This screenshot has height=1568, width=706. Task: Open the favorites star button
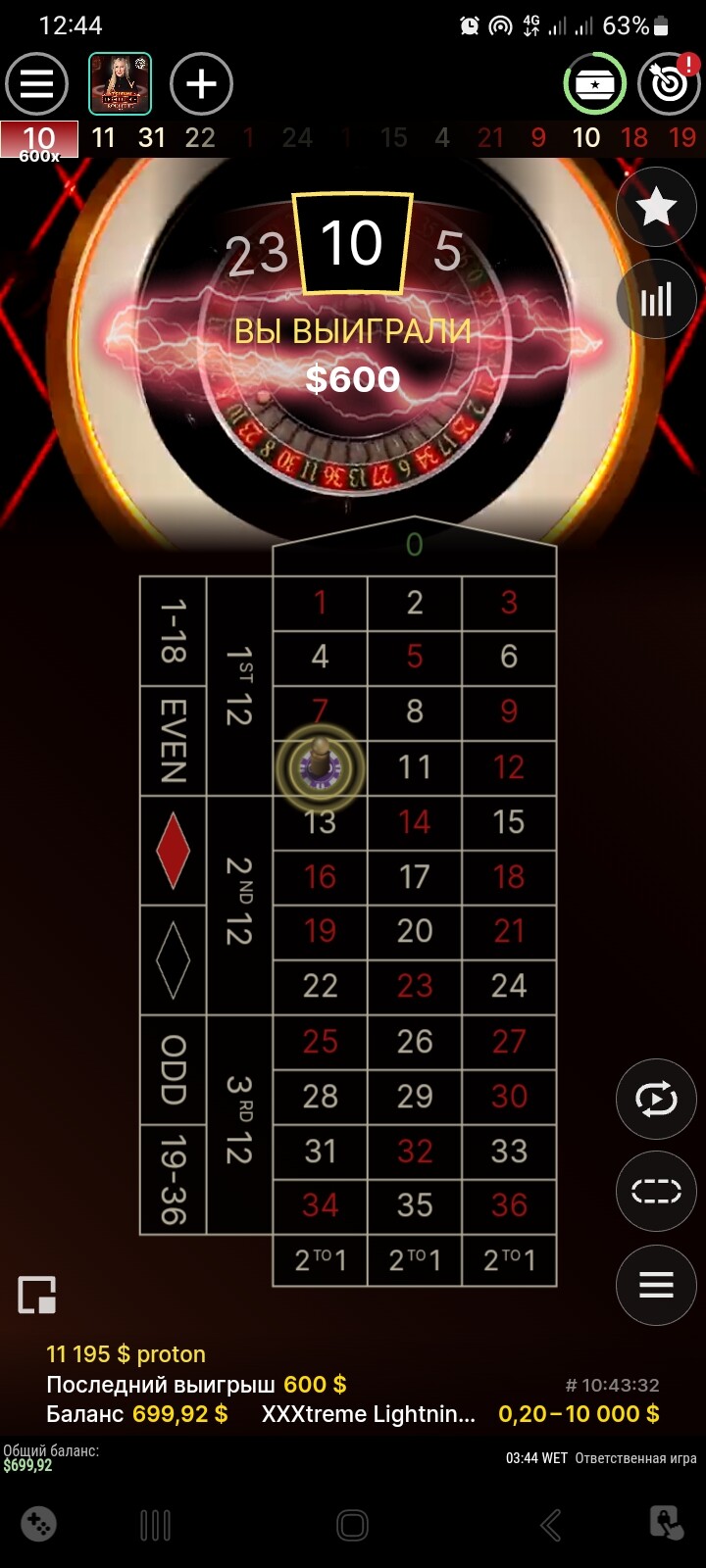[x=656, y=207]
